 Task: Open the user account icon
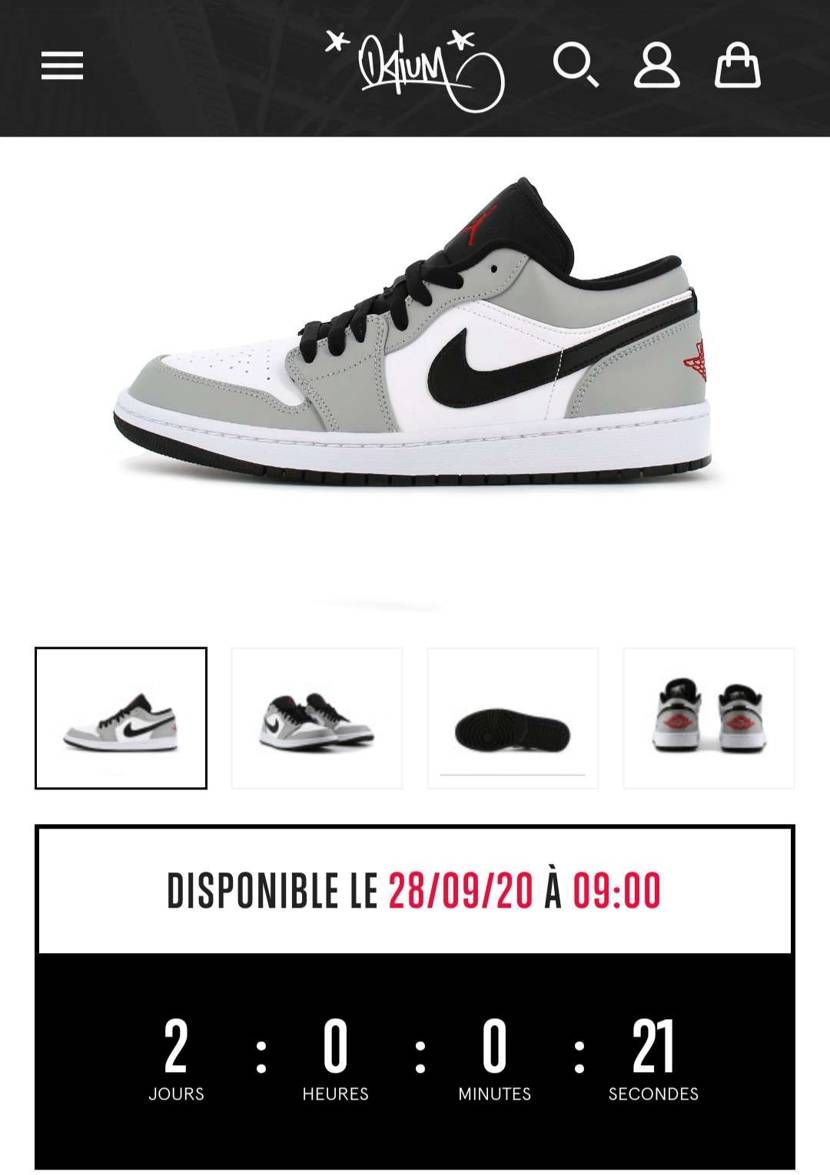coord(657,66)
